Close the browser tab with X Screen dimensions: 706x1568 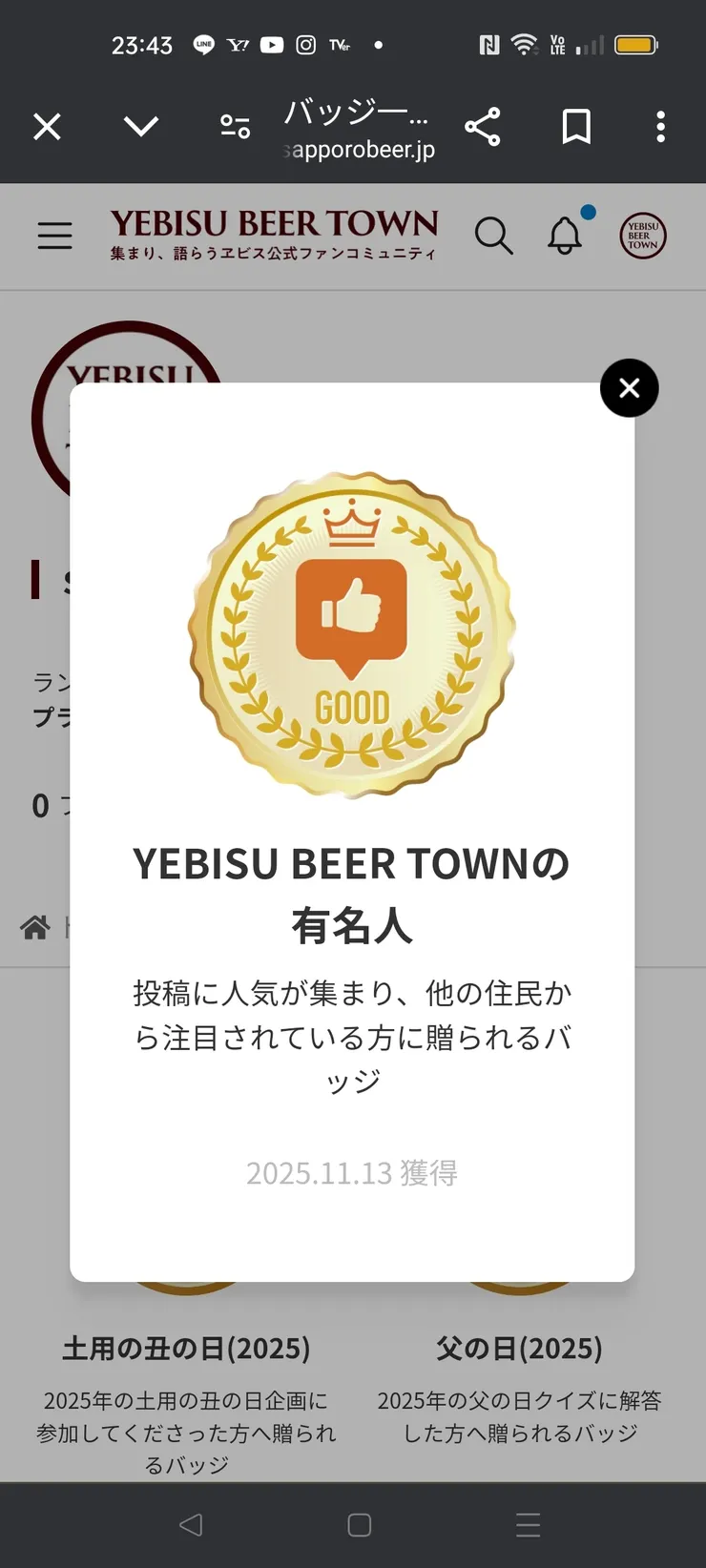[x=47, y=127]
